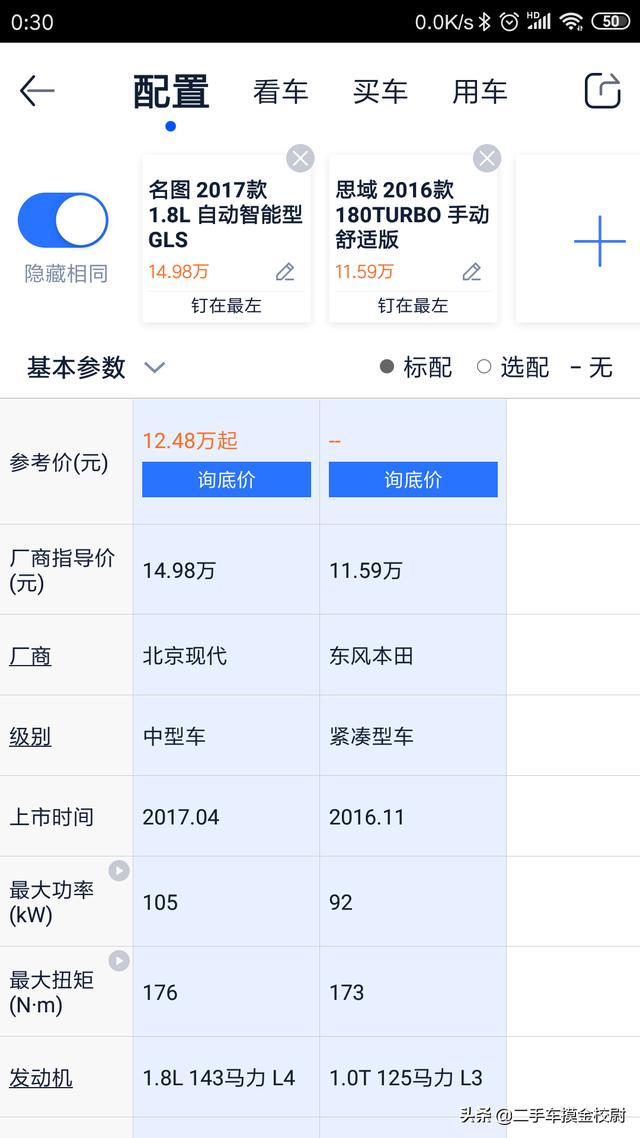This screenshot has height=1138, width=640.
Task: Play the 最大功率 explanation video
Action: pos(119,871)
